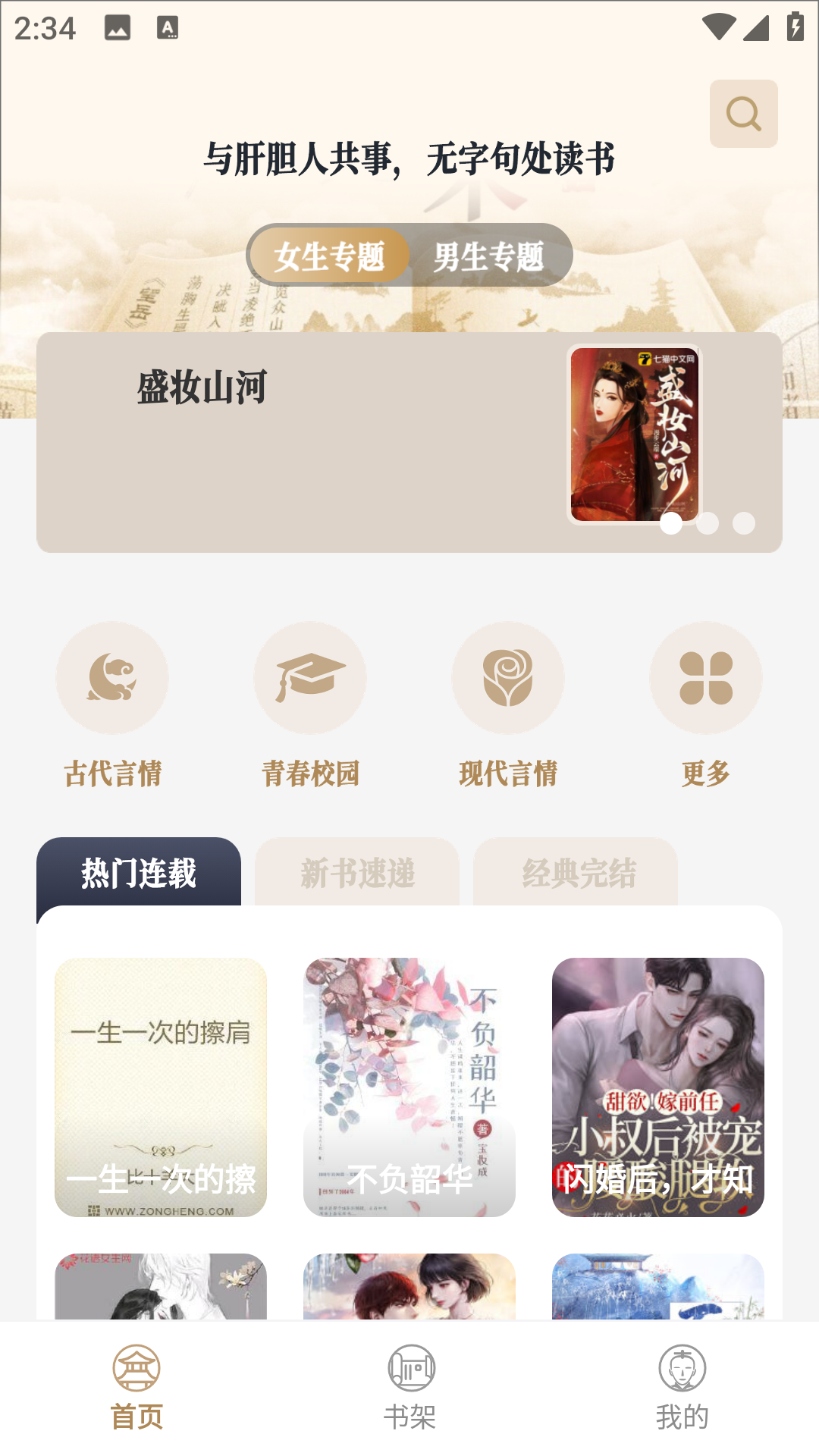Open the book 不负韶华
Screen dimensions: 819x1456
409,1087
